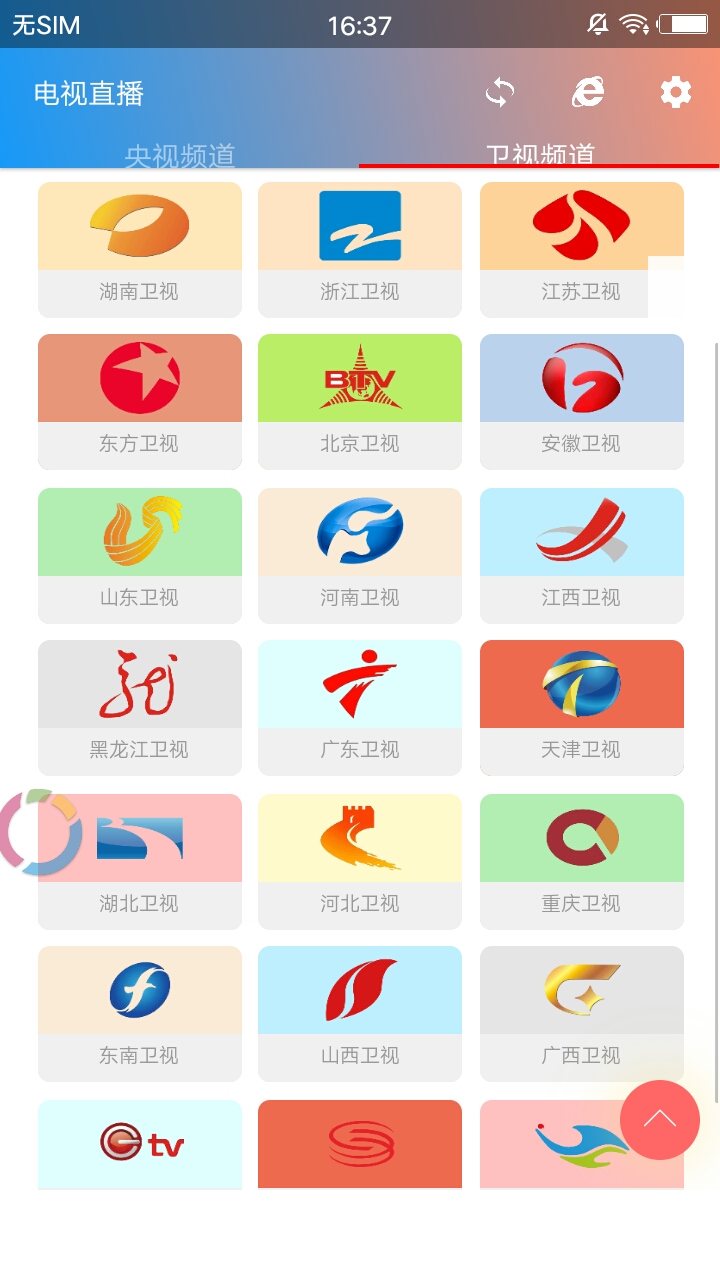Switch to the 卫视频道 tab
Screen dimensions: 720x1280
click(540, 156)
